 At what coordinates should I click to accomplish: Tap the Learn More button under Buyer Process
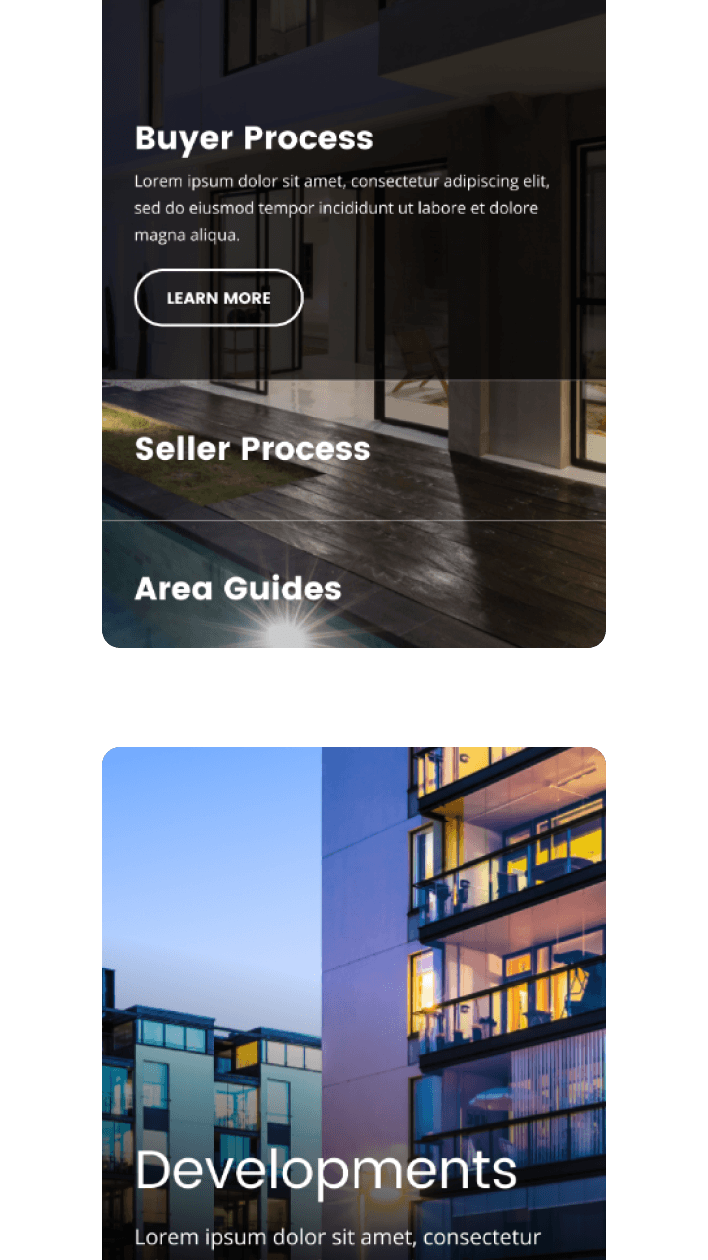point(218,298)
